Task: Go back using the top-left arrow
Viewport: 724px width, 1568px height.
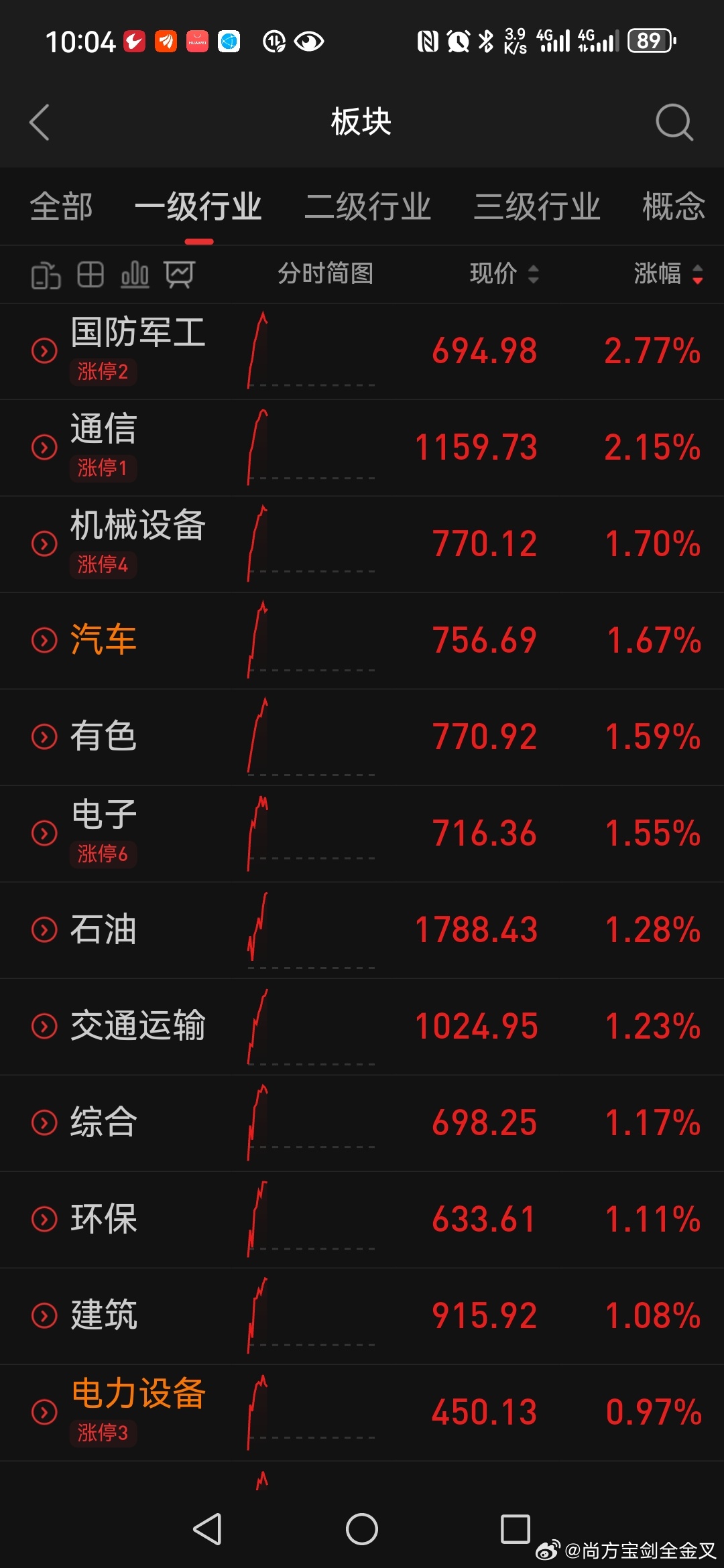Action: click(40, 122)
